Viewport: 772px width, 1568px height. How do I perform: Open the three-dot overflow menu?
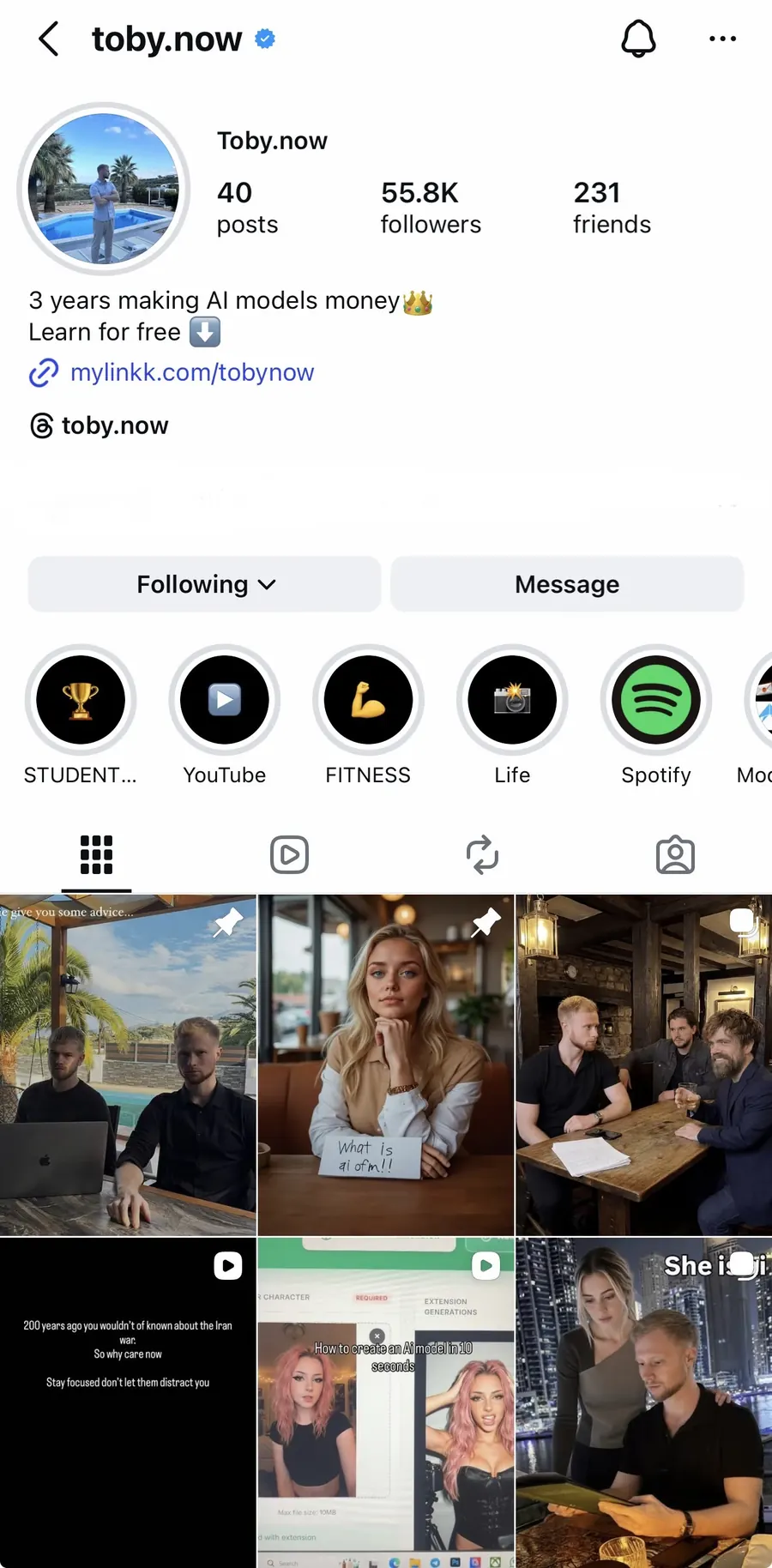(x=722, y=39)
